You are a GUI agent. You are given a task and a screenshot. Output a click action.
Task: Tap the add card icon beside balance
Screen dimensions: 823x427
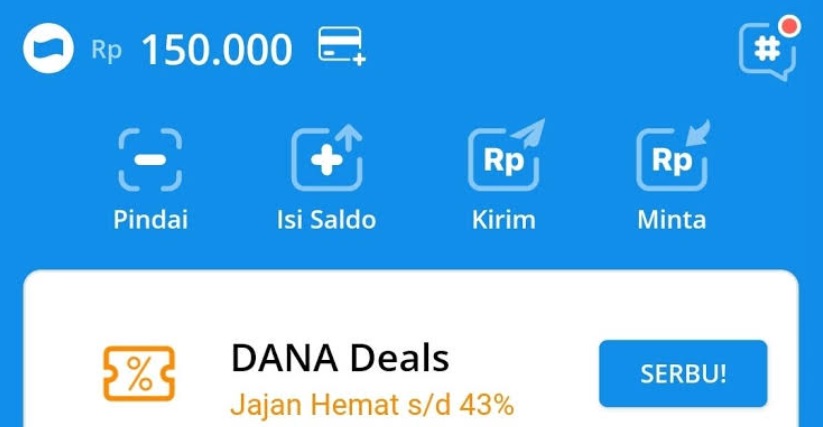[x=342, y=46]
